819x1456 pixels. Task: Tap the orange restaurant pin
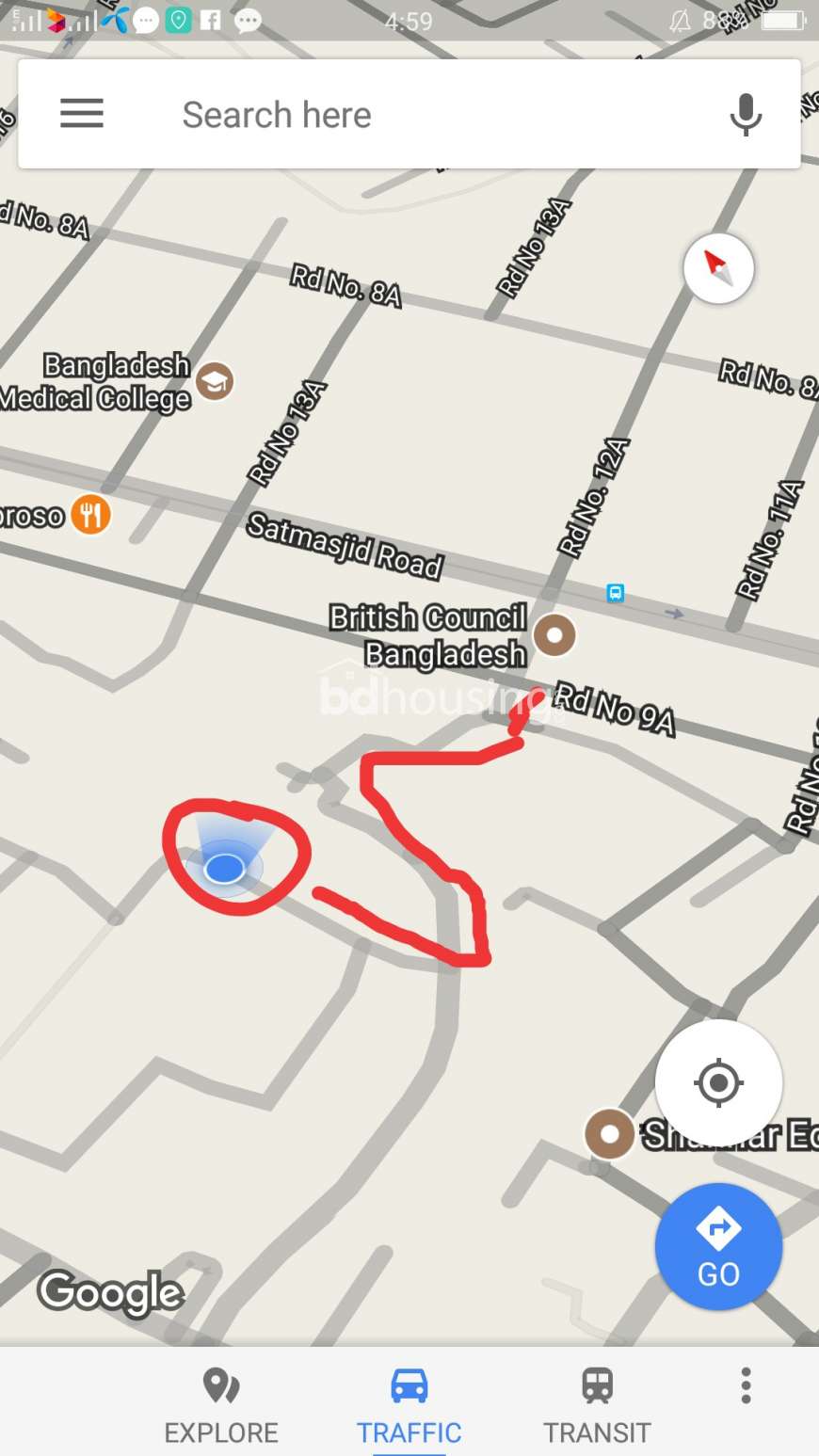(x=90, y=515)
